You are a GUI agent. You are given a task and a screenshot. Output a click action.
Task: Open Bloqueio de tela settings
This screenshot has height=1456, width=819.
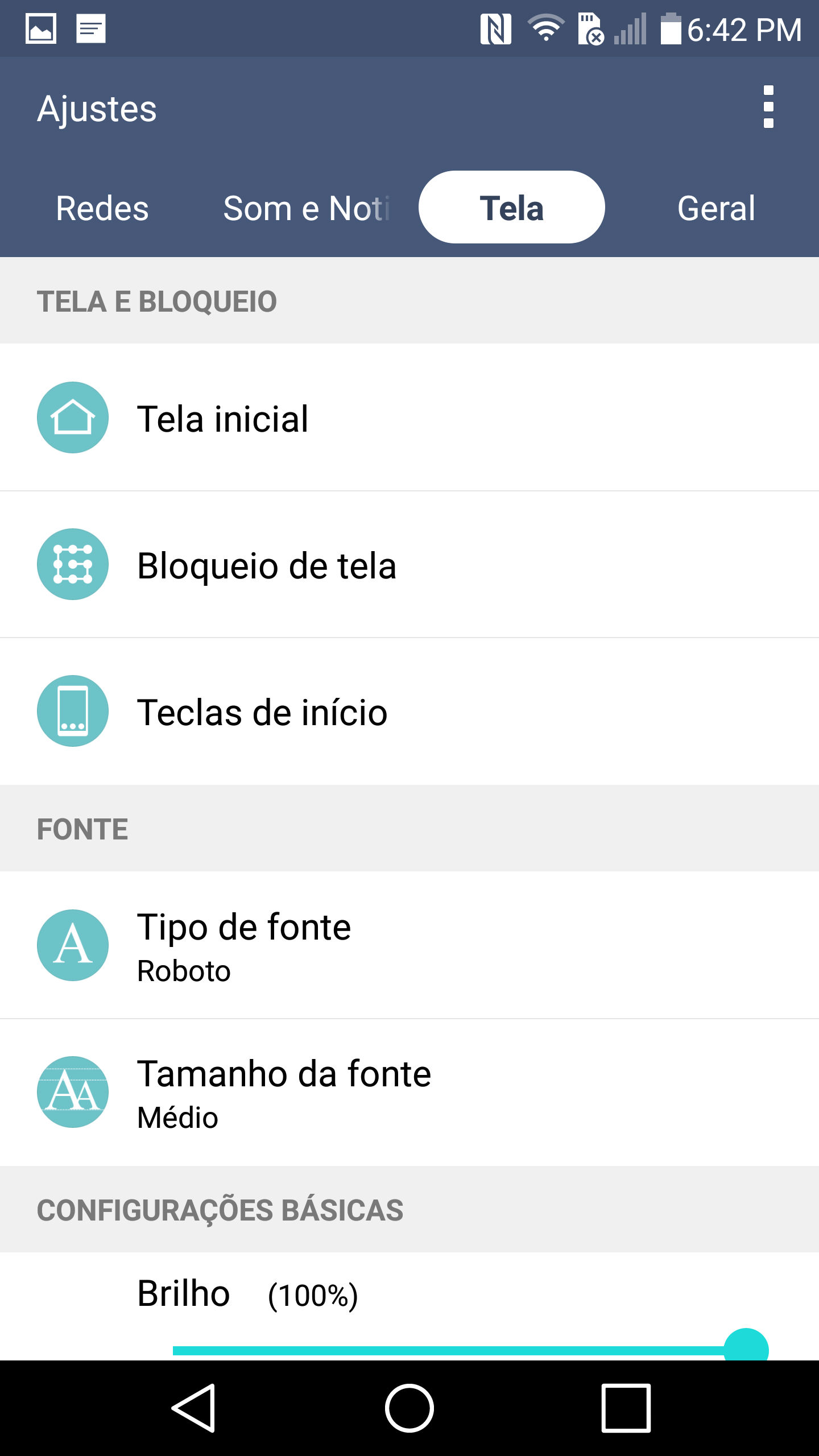point(409,564)
